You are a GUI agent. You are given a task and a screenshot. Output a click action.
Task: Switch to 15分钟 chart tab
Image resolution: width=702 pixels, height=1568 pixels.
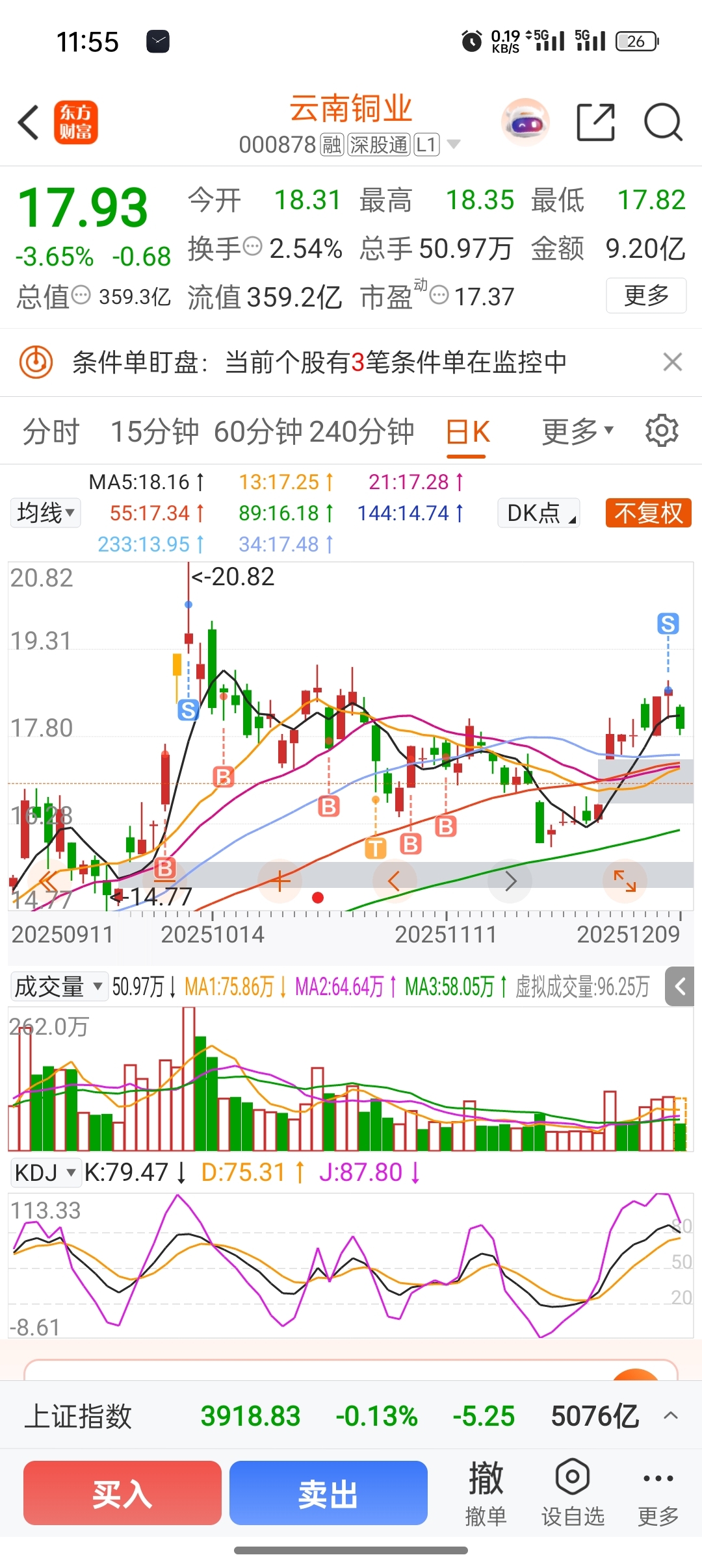pos(154,431)
